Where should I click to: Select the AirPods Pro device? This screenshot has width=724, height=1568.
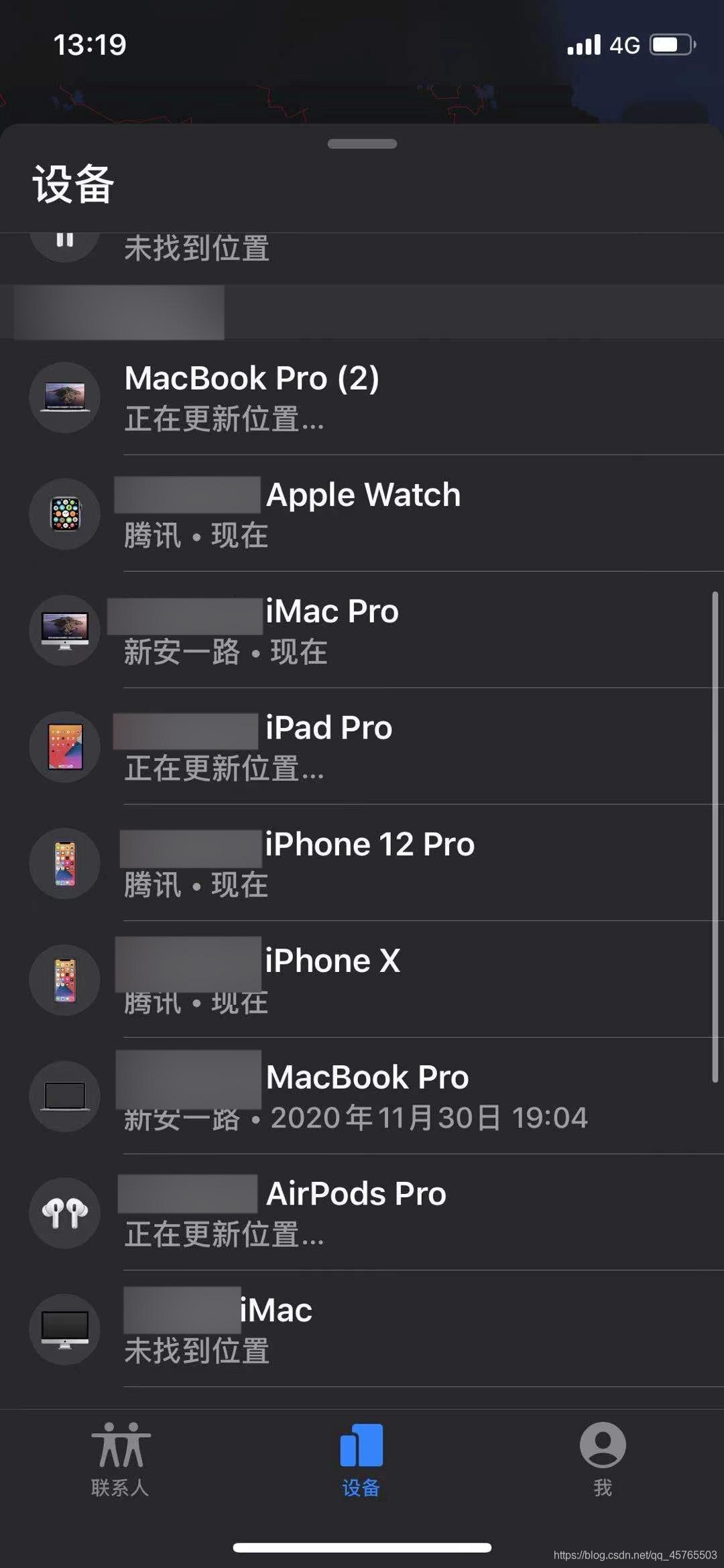[x=362, y=1213]
